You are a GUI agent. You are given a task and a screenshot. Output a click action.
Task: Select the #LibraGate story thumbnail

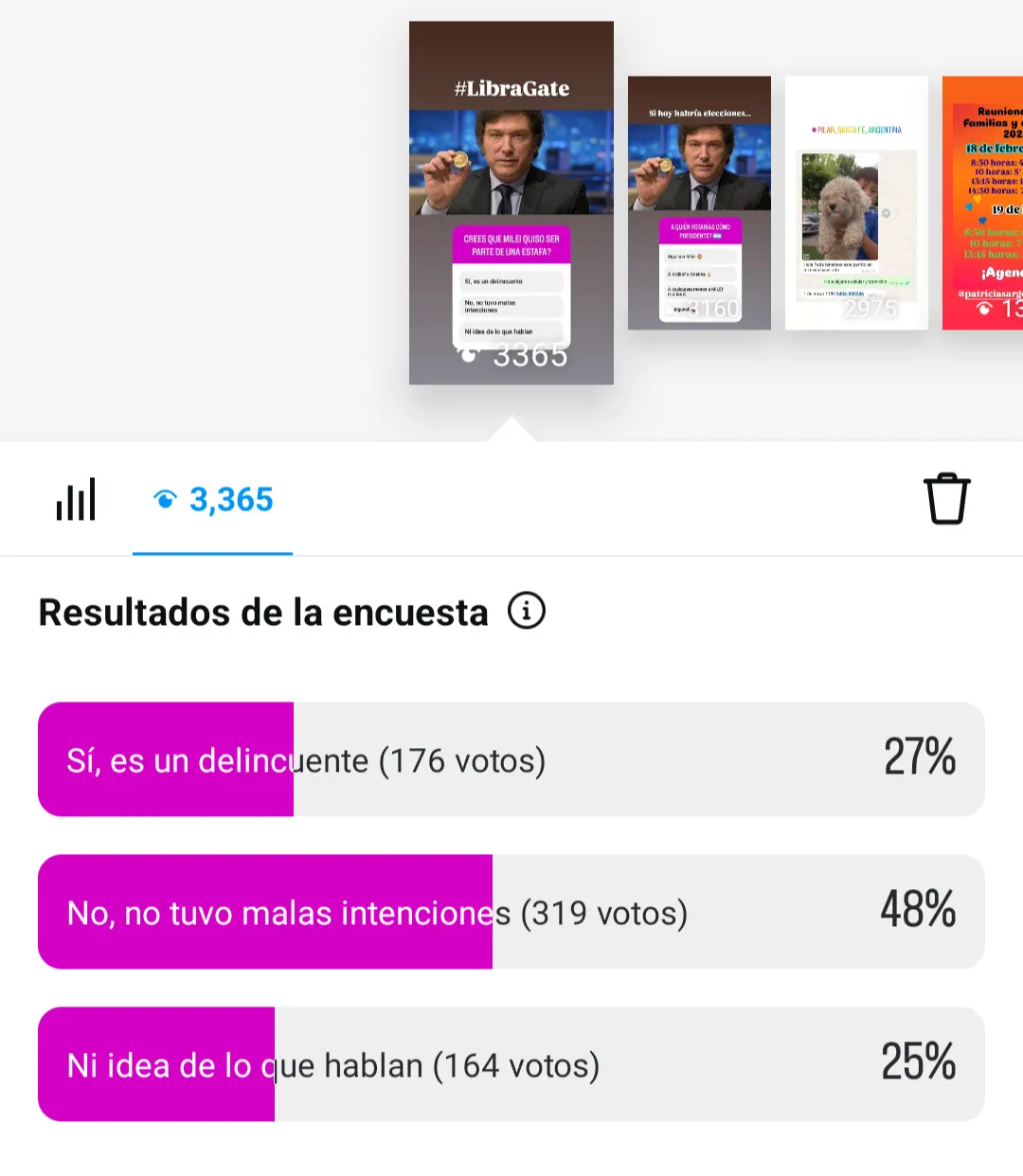(x=511, y=203)
